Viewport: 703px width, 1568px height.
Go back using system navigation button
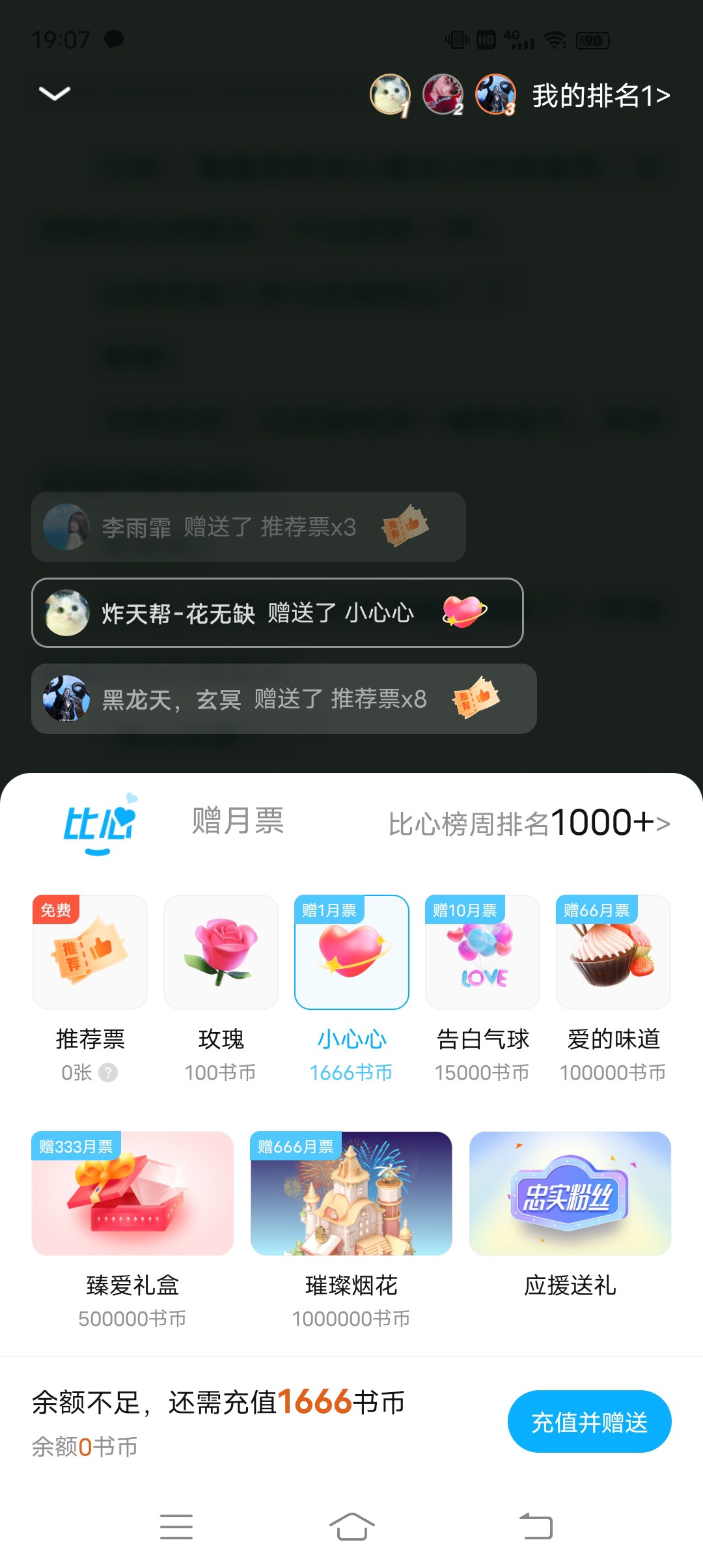(536, 1526)
